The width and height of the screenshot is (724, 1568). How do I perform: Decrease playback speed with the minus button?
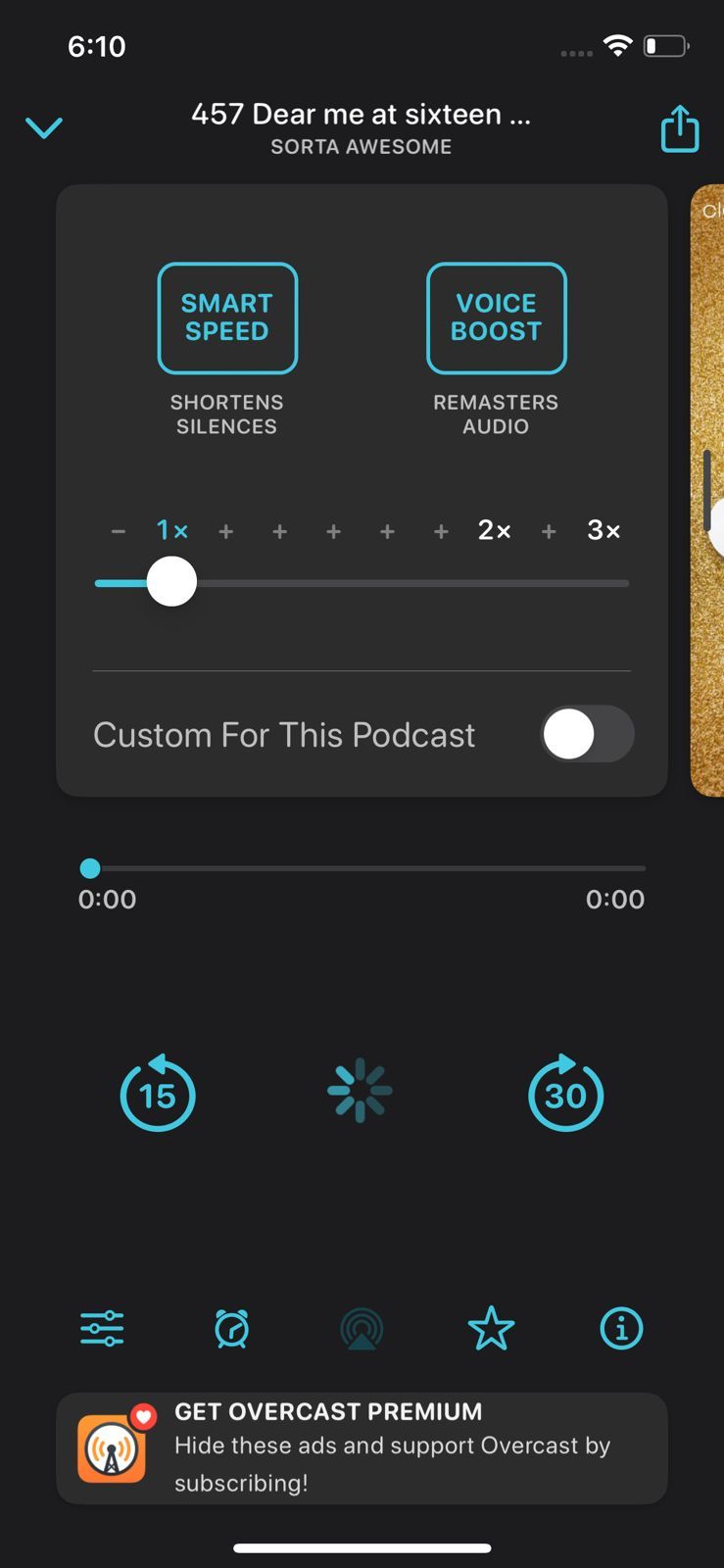tap(118, 530)
